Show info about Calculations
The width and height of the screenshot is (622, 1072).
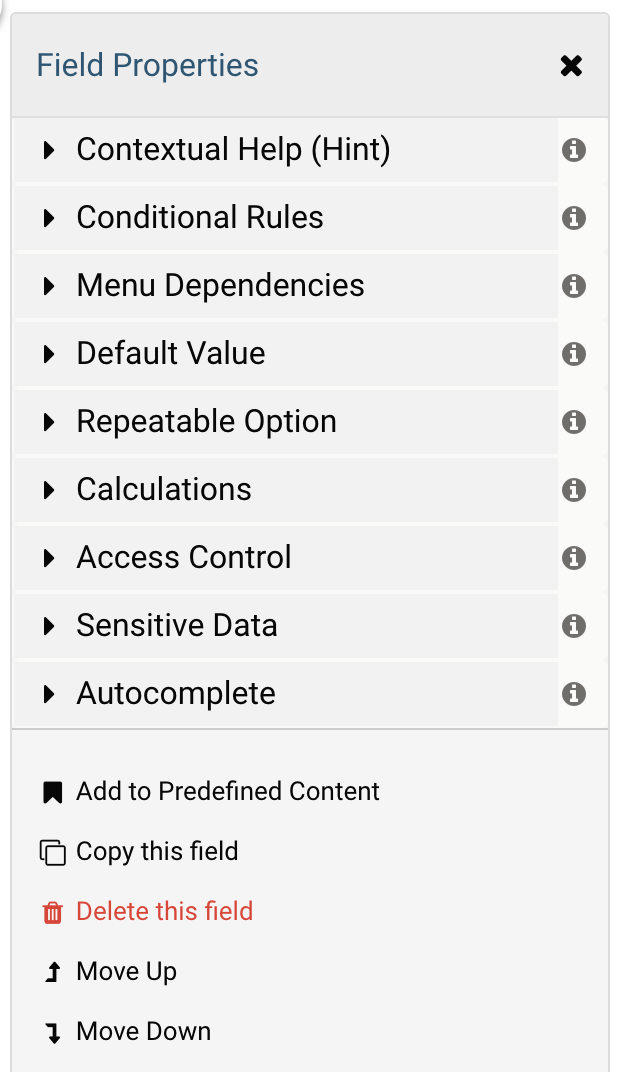574,490
